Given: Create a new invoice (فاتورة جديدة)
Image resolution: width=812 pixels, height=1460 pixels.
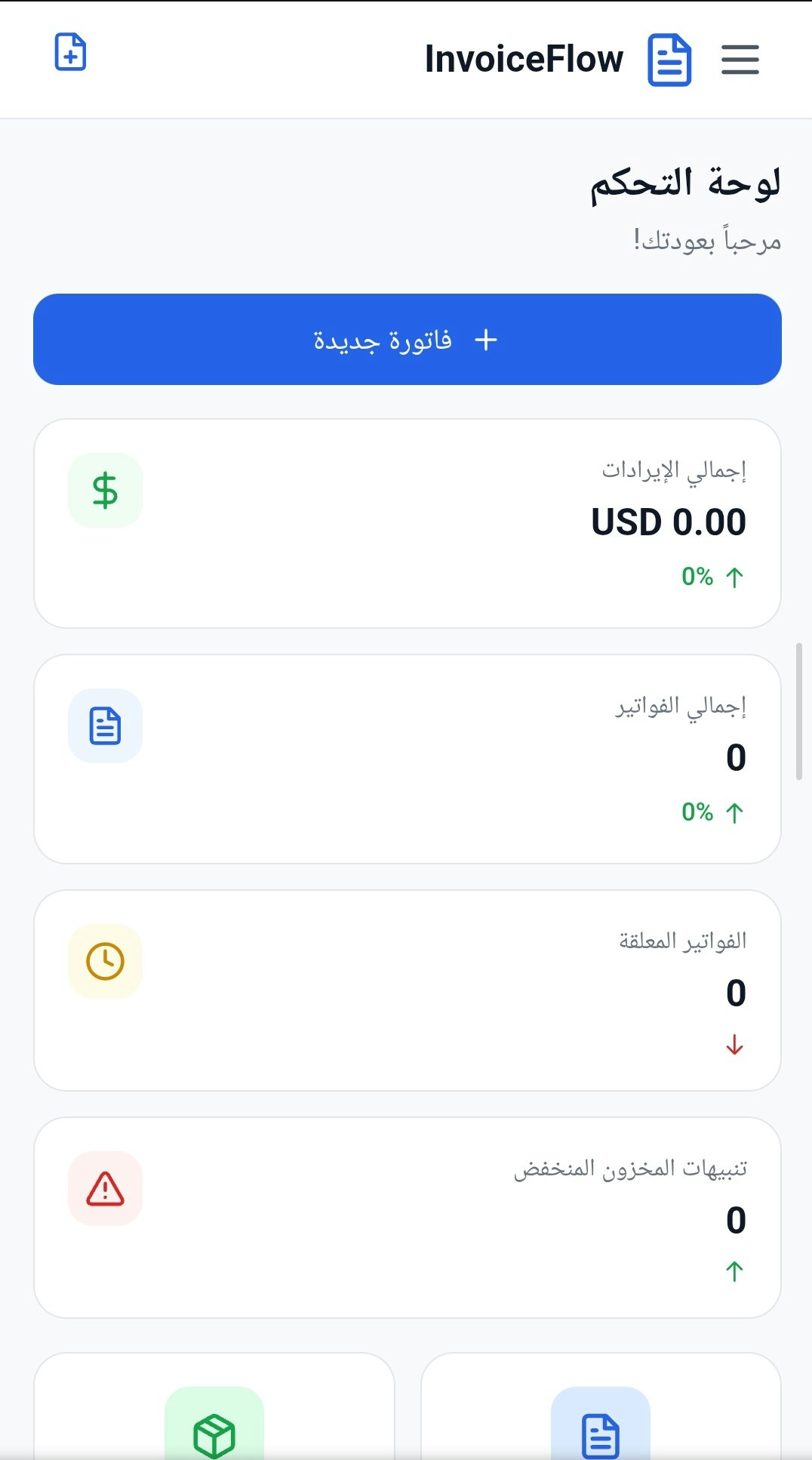Looking at the screenshot, I should [407, 340].
